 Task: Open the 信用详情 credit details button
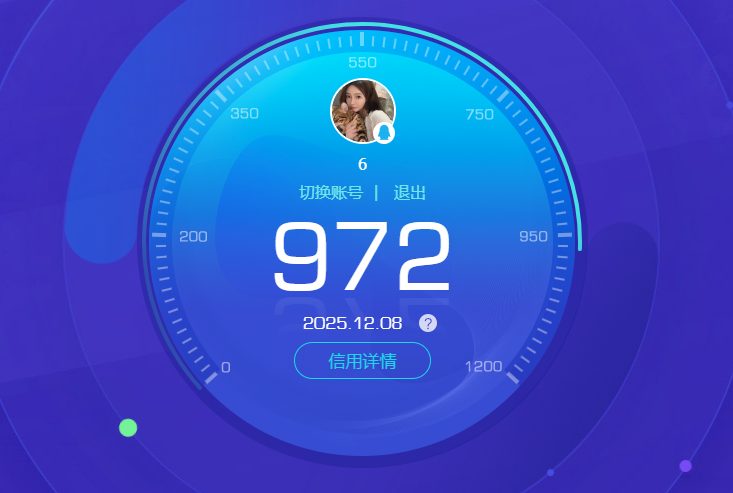point(362,361)
